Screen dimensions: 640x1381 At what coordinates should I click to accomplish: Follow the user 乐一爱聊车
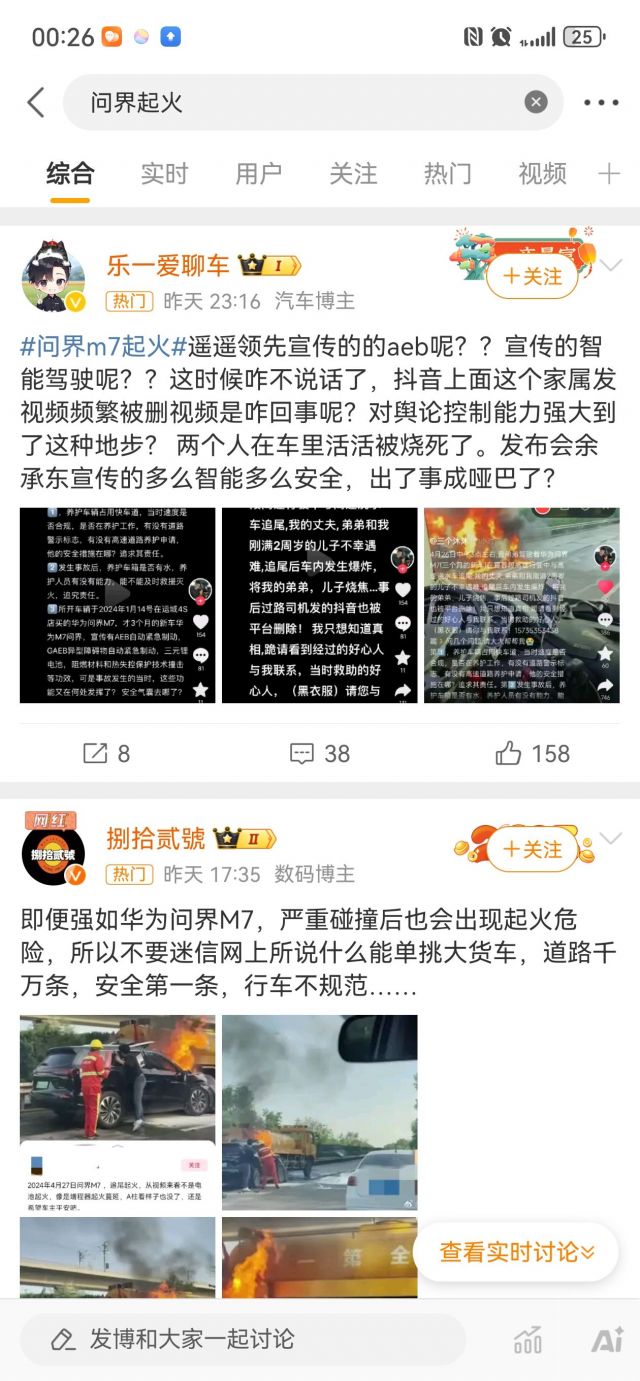[532, 276]
